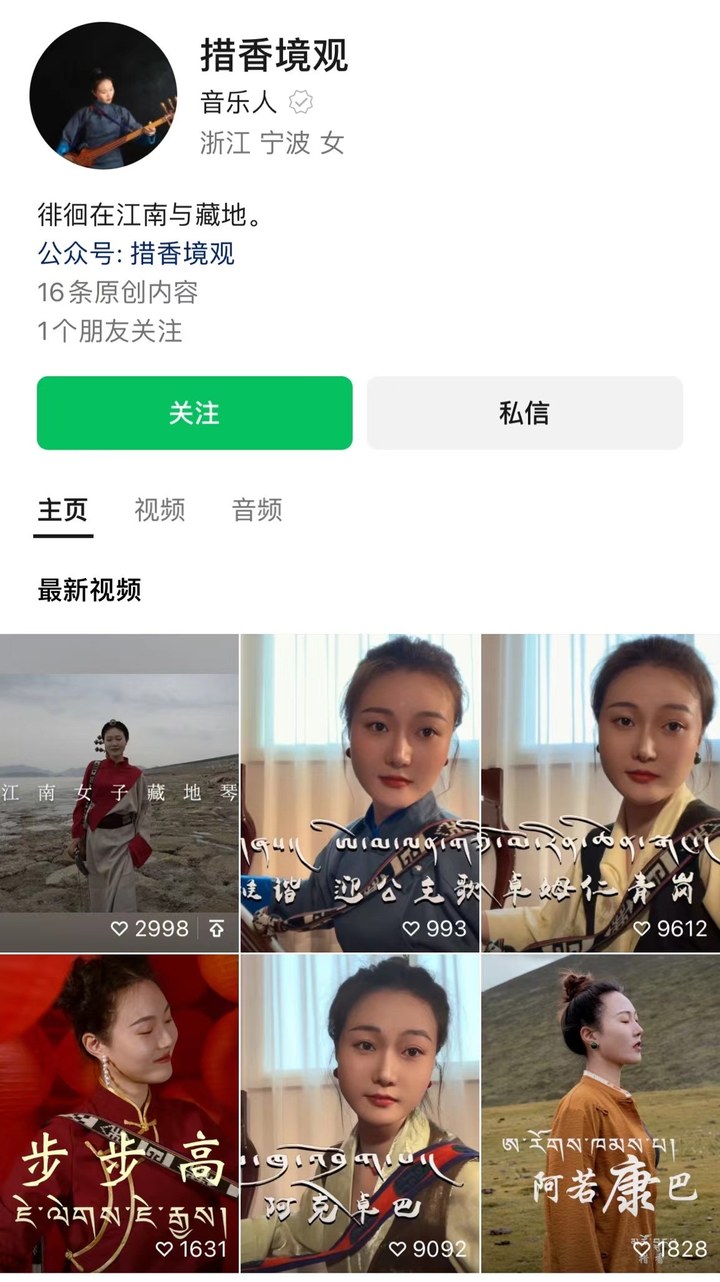Follow 措香境观 with the green 关注 button
Screen dimensions: 720x1282
[x=194, y=413]
